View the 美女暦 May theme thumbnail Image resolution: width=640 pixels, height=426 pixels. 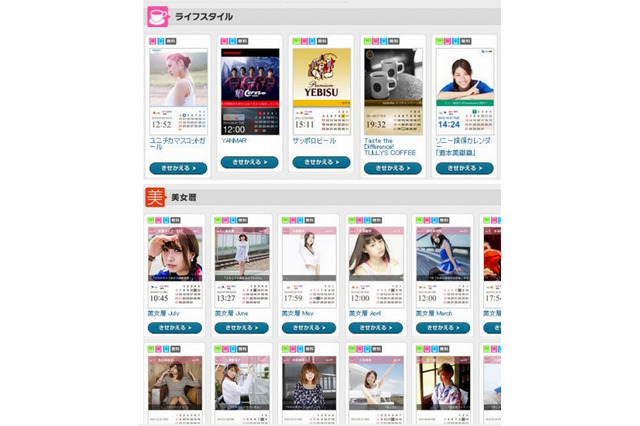pyautogui.click(x=309, y=253)
